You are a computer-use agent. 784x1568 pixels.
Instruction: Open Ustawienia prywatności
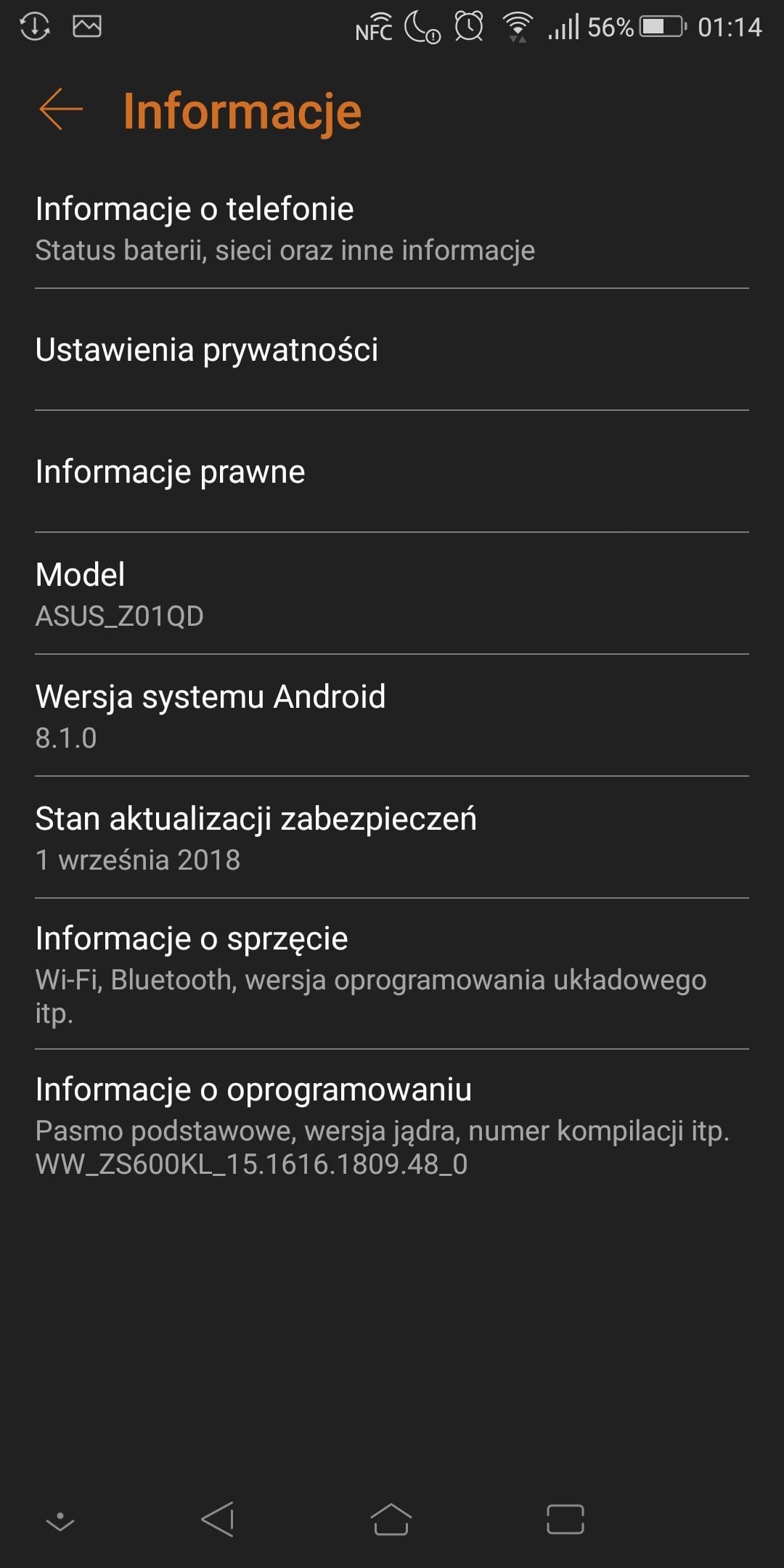point(392,350)
